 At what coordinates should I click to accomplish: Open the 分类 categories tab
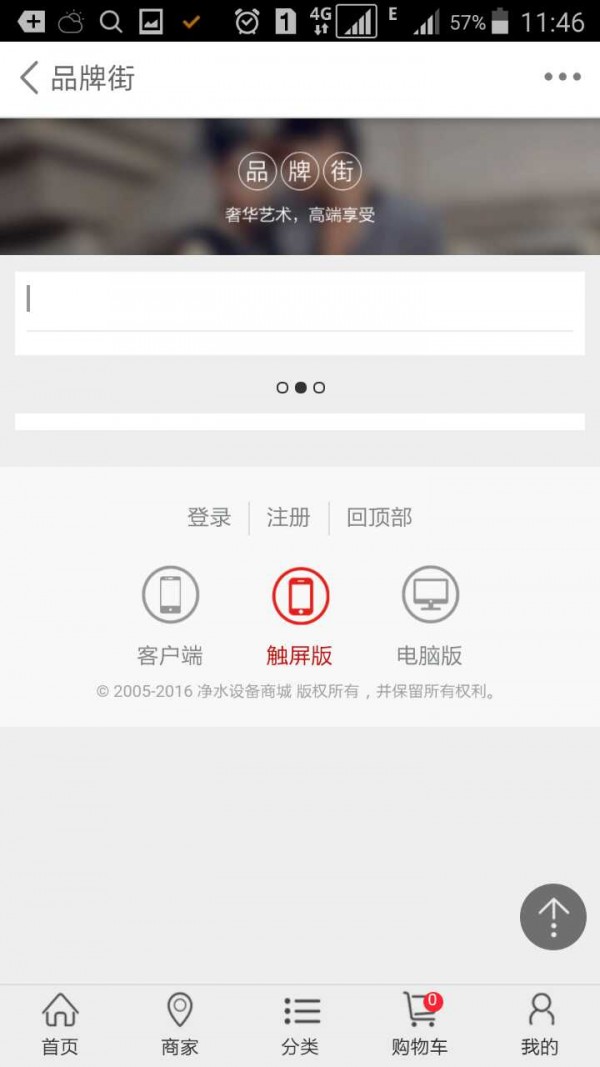click(x=300, y=1025)
